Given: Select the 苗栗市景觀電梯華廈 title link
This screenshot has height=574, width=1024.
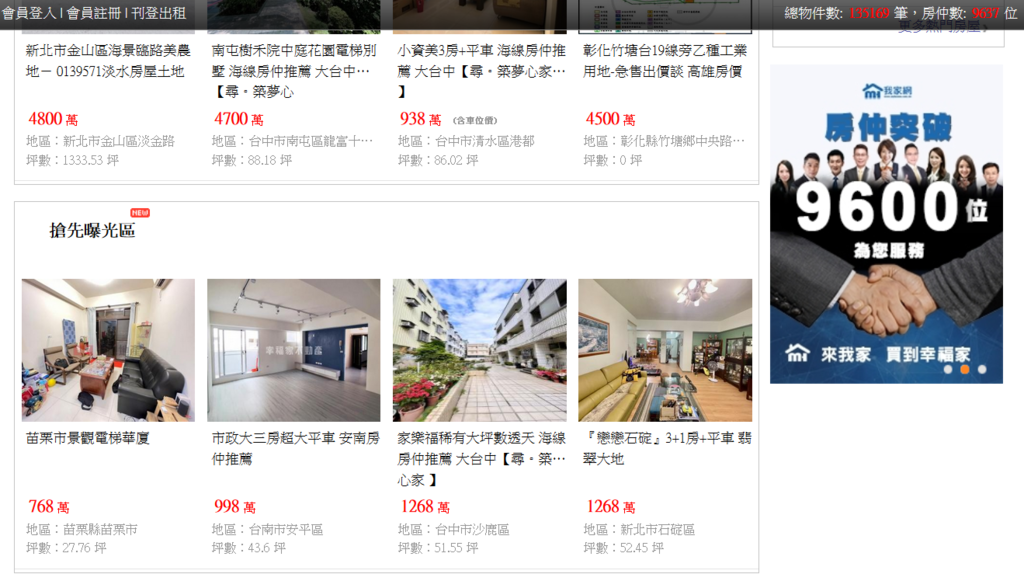Looking at the screenshot, I should pyautogui.click(x=88, y=438).
